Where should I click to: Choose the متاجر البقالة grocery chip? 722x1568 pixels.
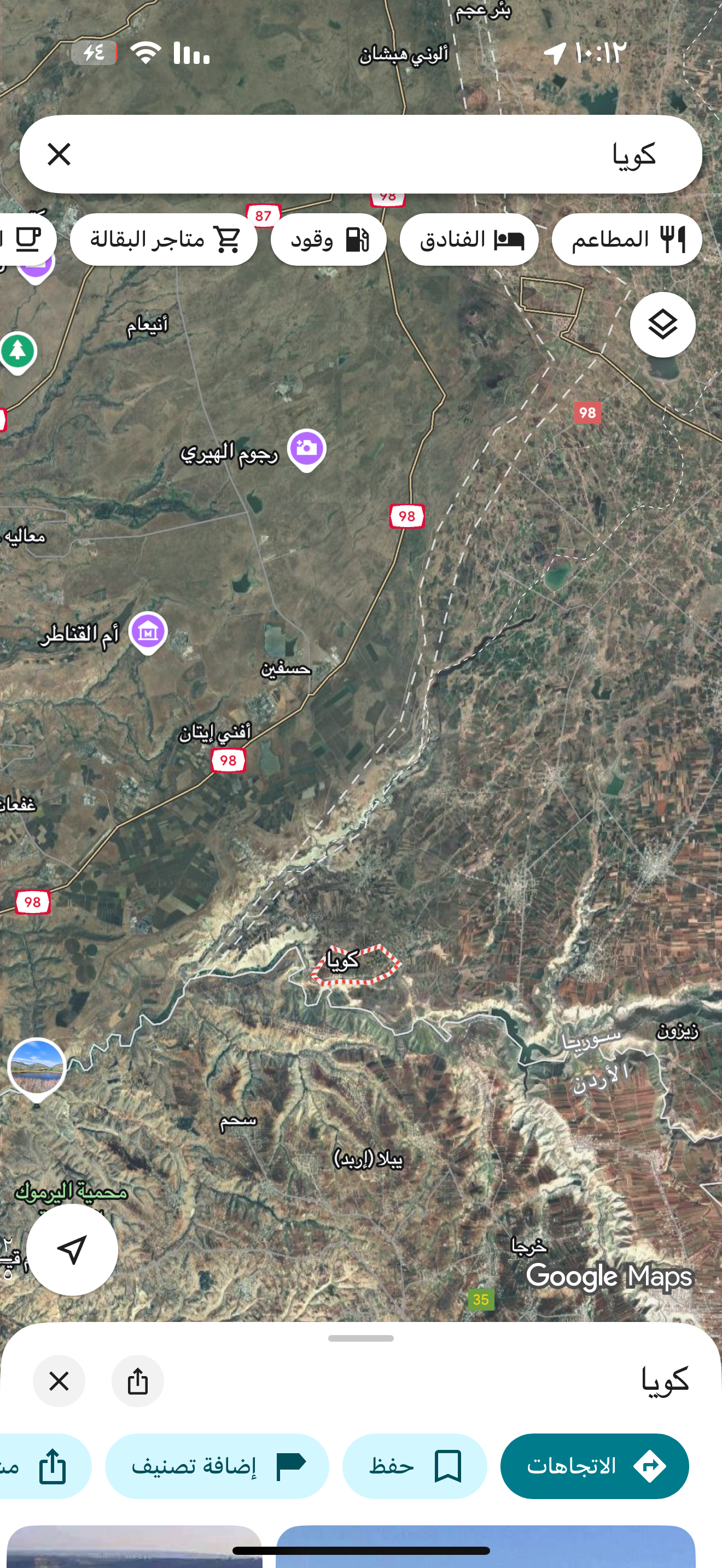(163, 239)
